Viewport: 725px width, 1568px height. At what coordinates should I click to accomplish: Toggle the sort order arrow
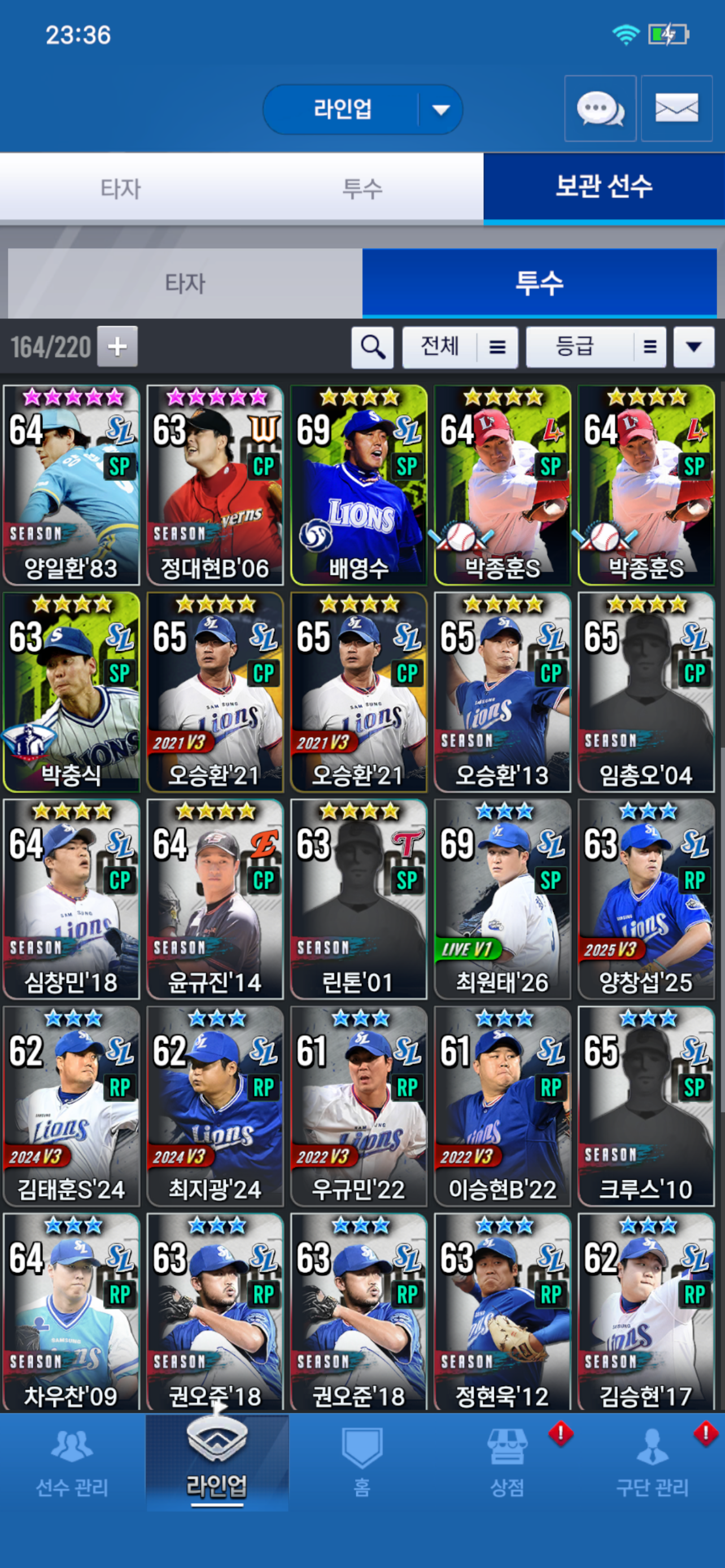693,347
